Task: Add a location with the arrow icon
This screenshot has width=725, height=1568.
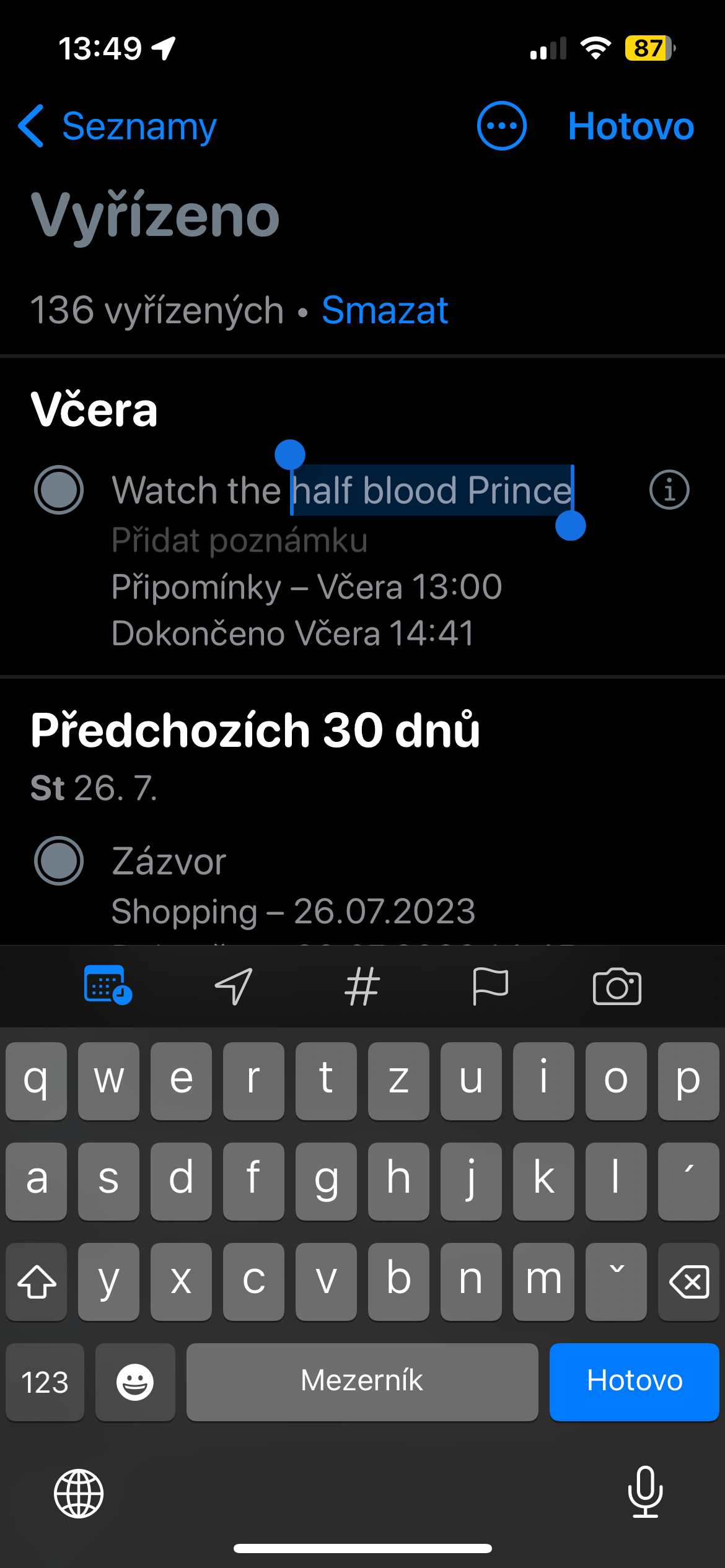Action: point(234,985)
